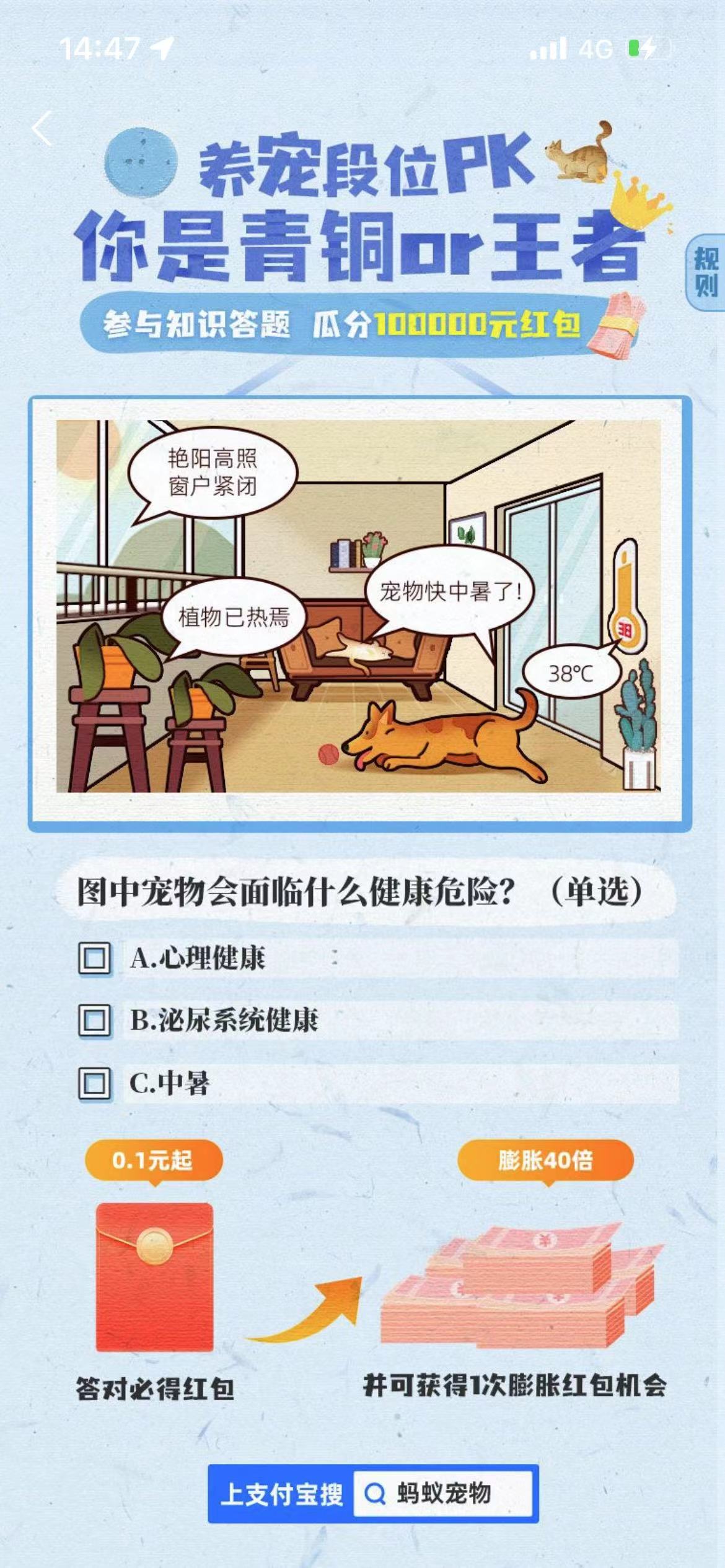Choose option B.泌尿系统健康
This screenshot has width=725, height=1568.
(94, 1021)
